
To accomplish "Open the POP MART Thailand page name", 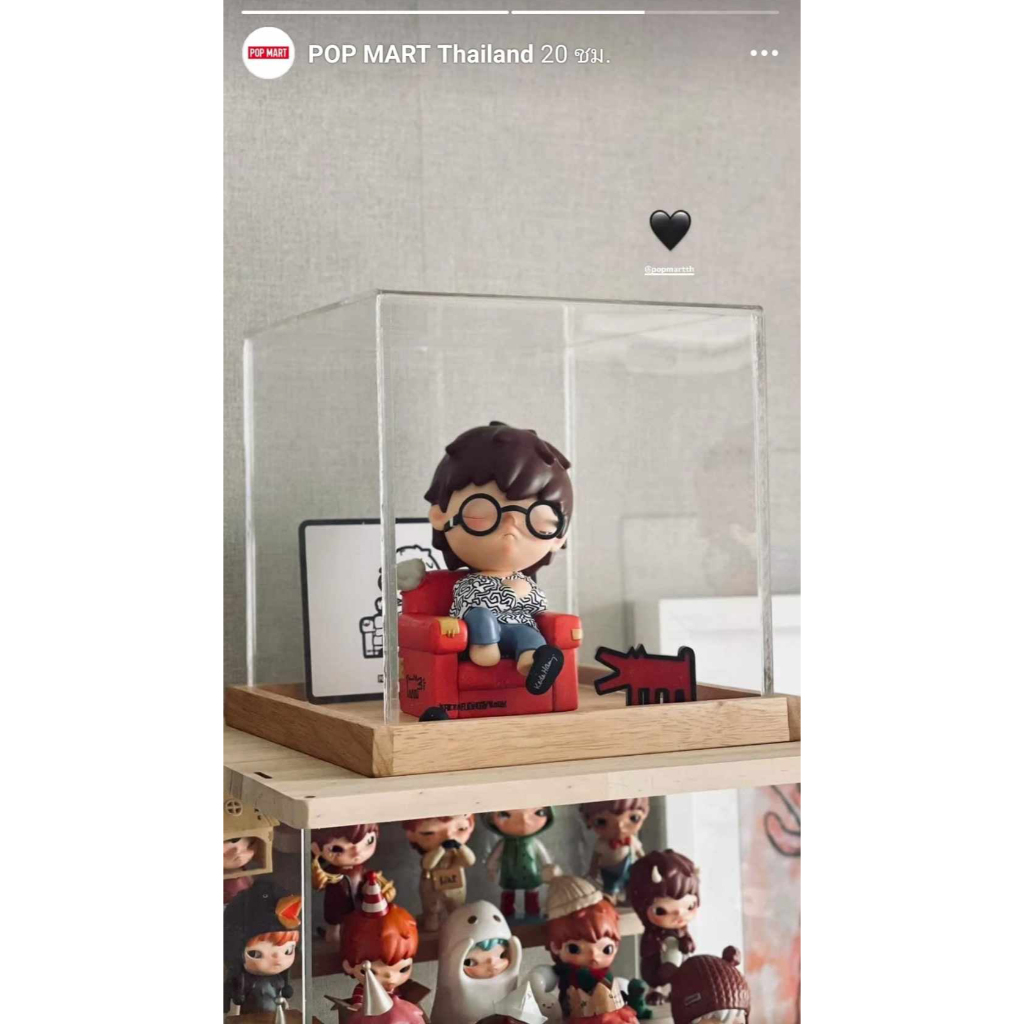I will pyautogui.click(x=421, y=54).
